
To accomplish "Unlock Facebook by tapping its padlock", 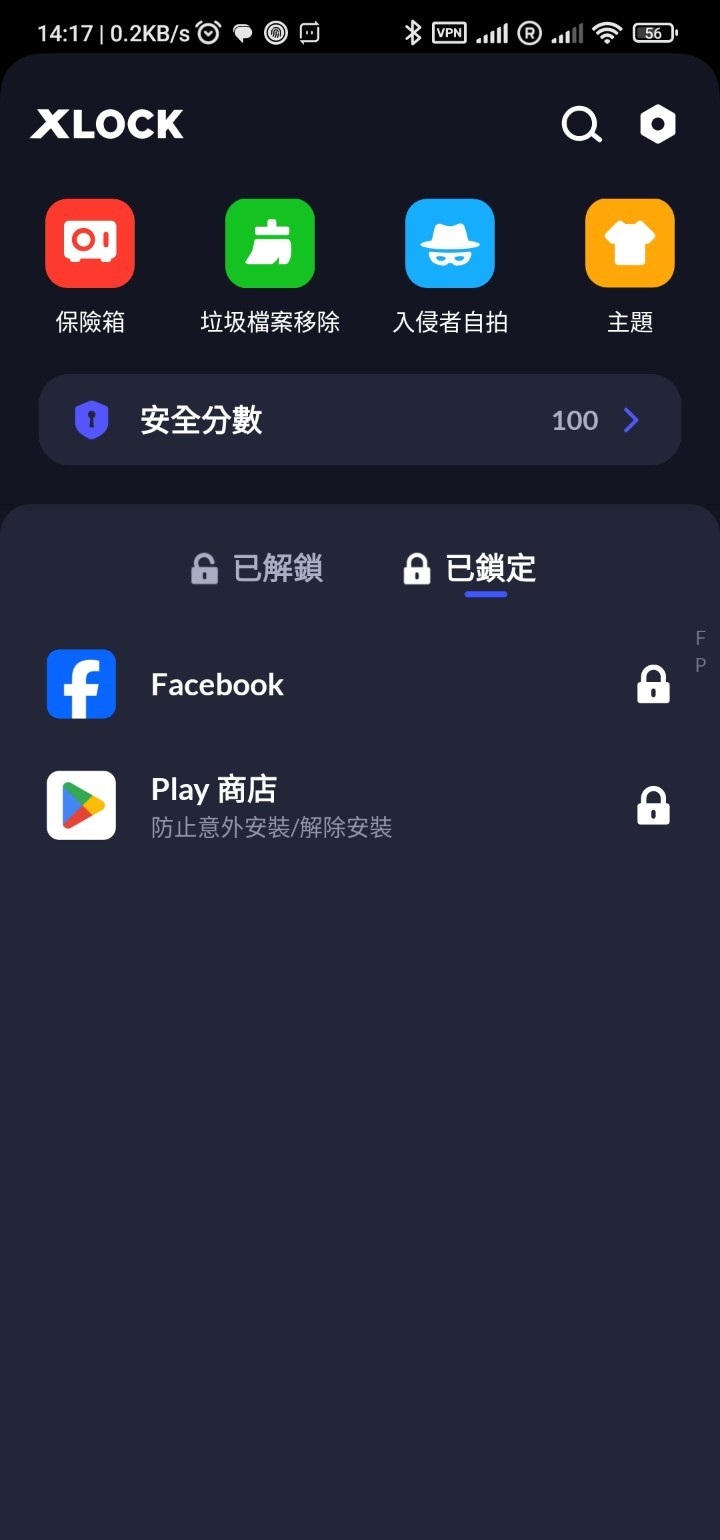I will point(652,684).
